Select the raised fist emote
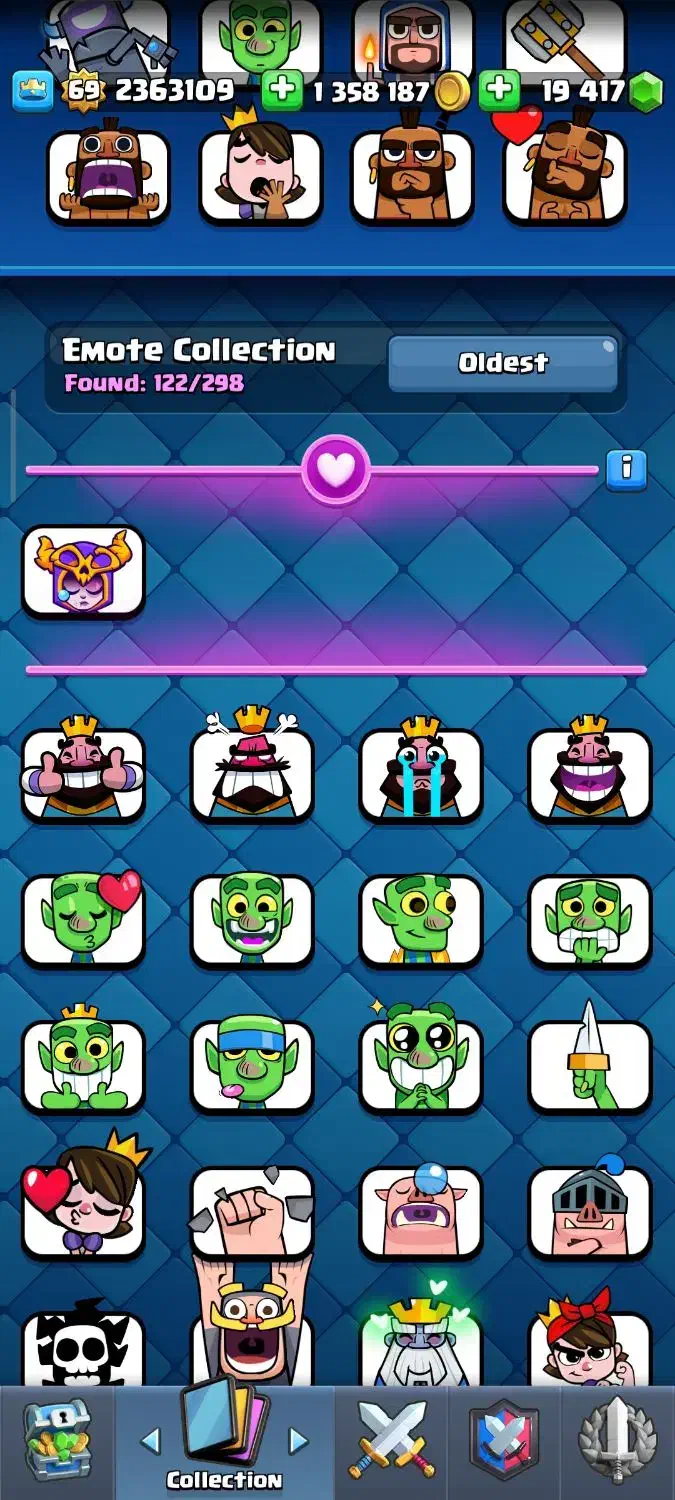The image size is (675, 1500). click(251, 1210)
